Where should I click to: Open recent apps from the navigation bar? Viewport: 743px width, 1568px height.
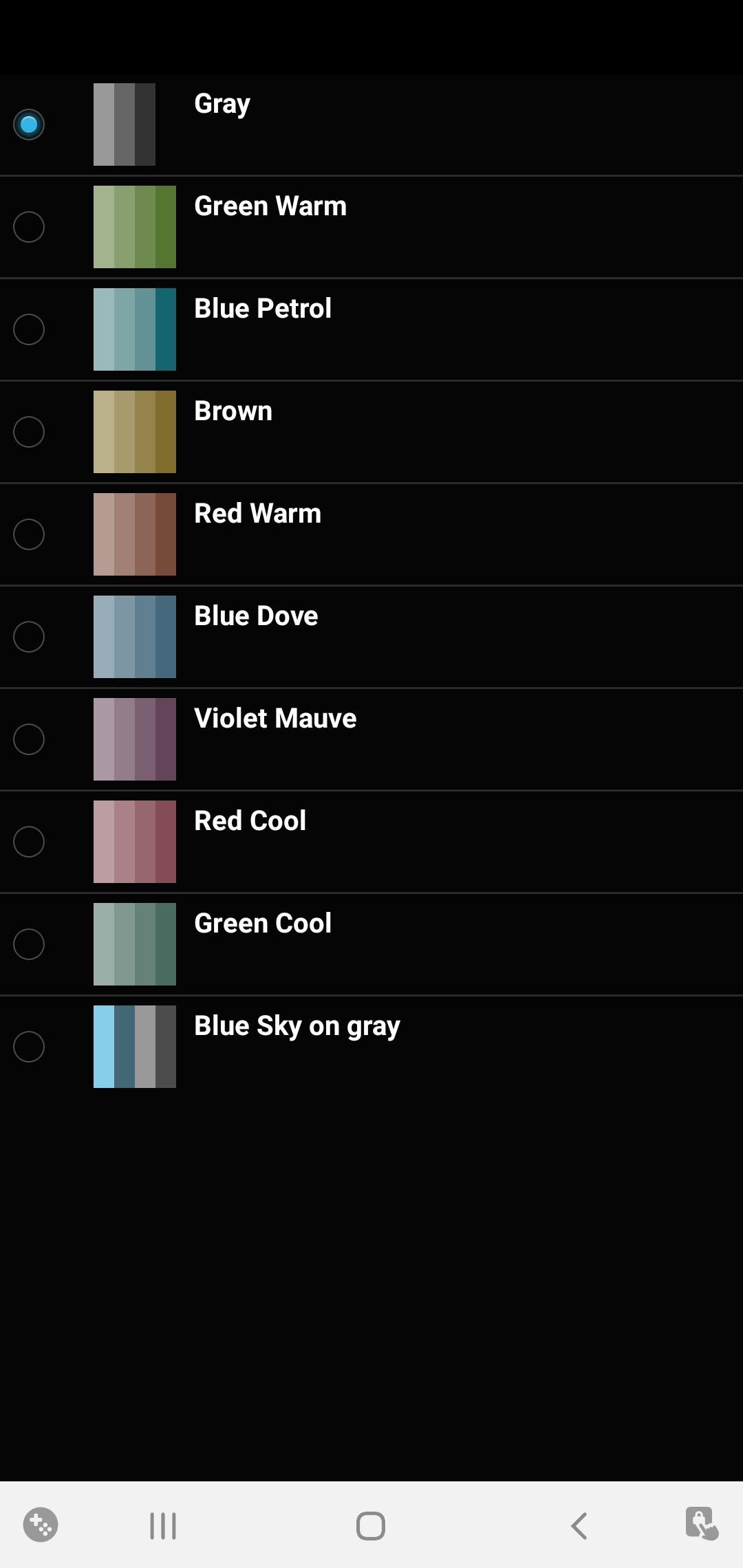click(x=163, y=1525)
